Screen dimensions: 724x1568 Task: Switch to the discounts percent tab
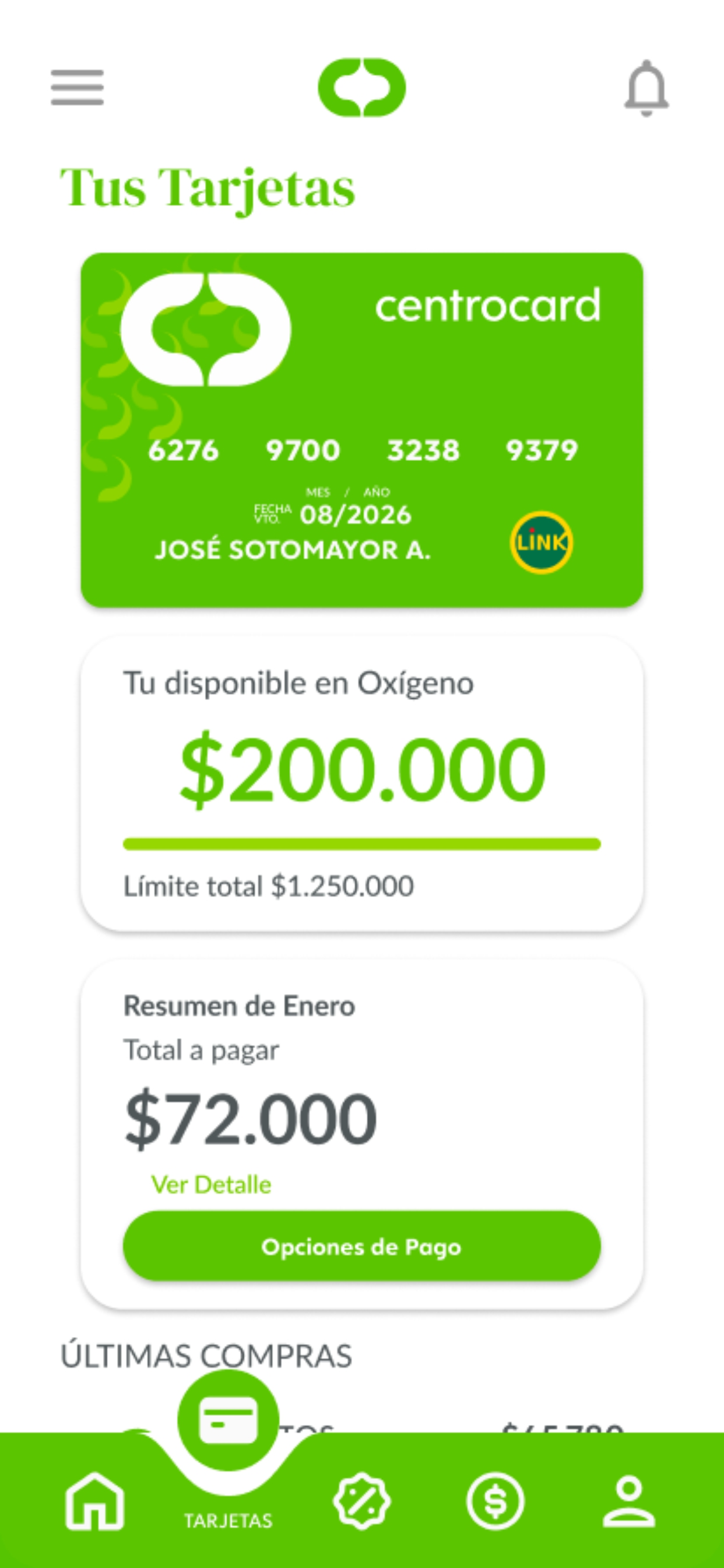362,1501
